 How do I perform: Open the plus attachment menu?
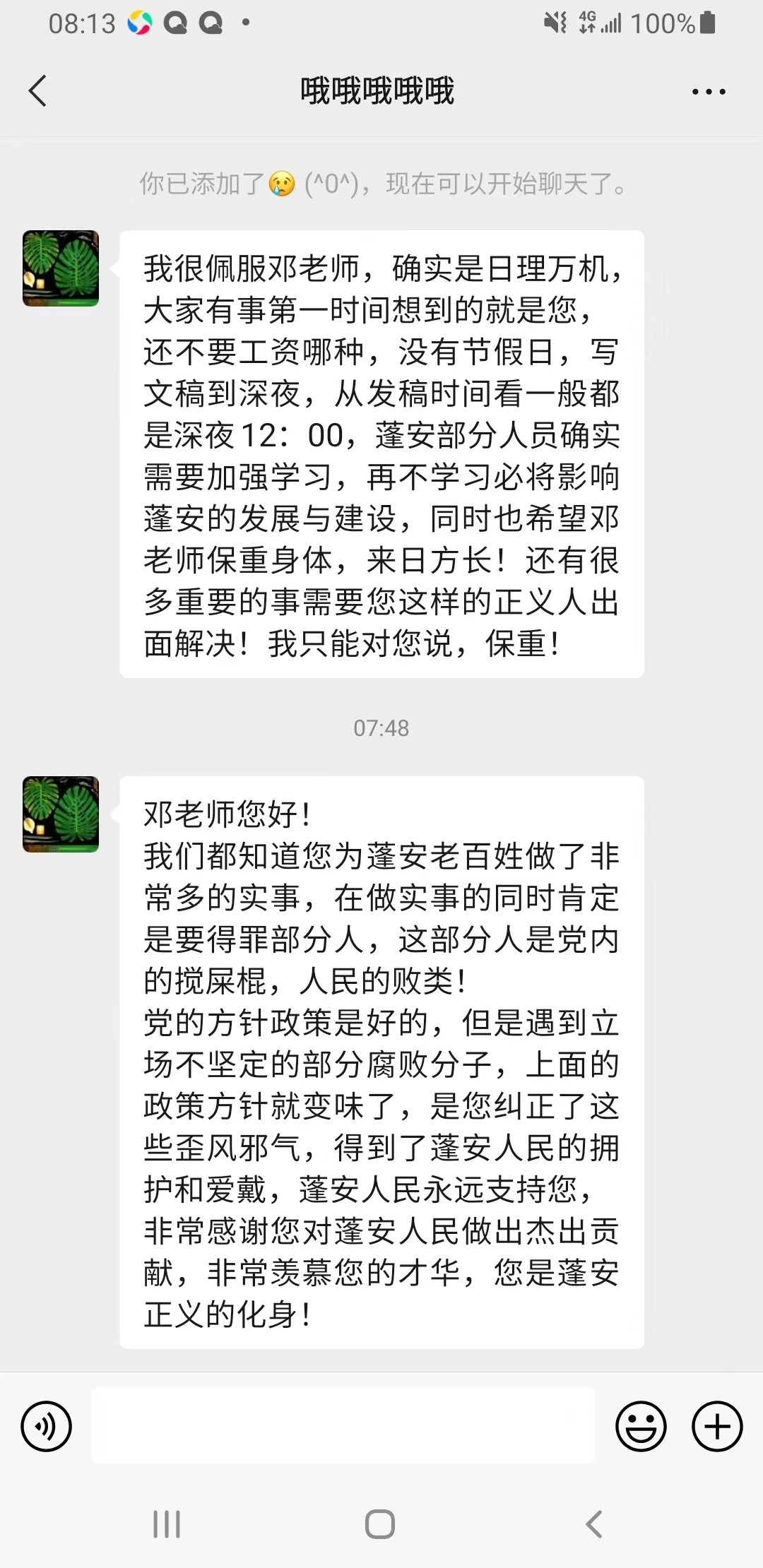[717, 1426]
